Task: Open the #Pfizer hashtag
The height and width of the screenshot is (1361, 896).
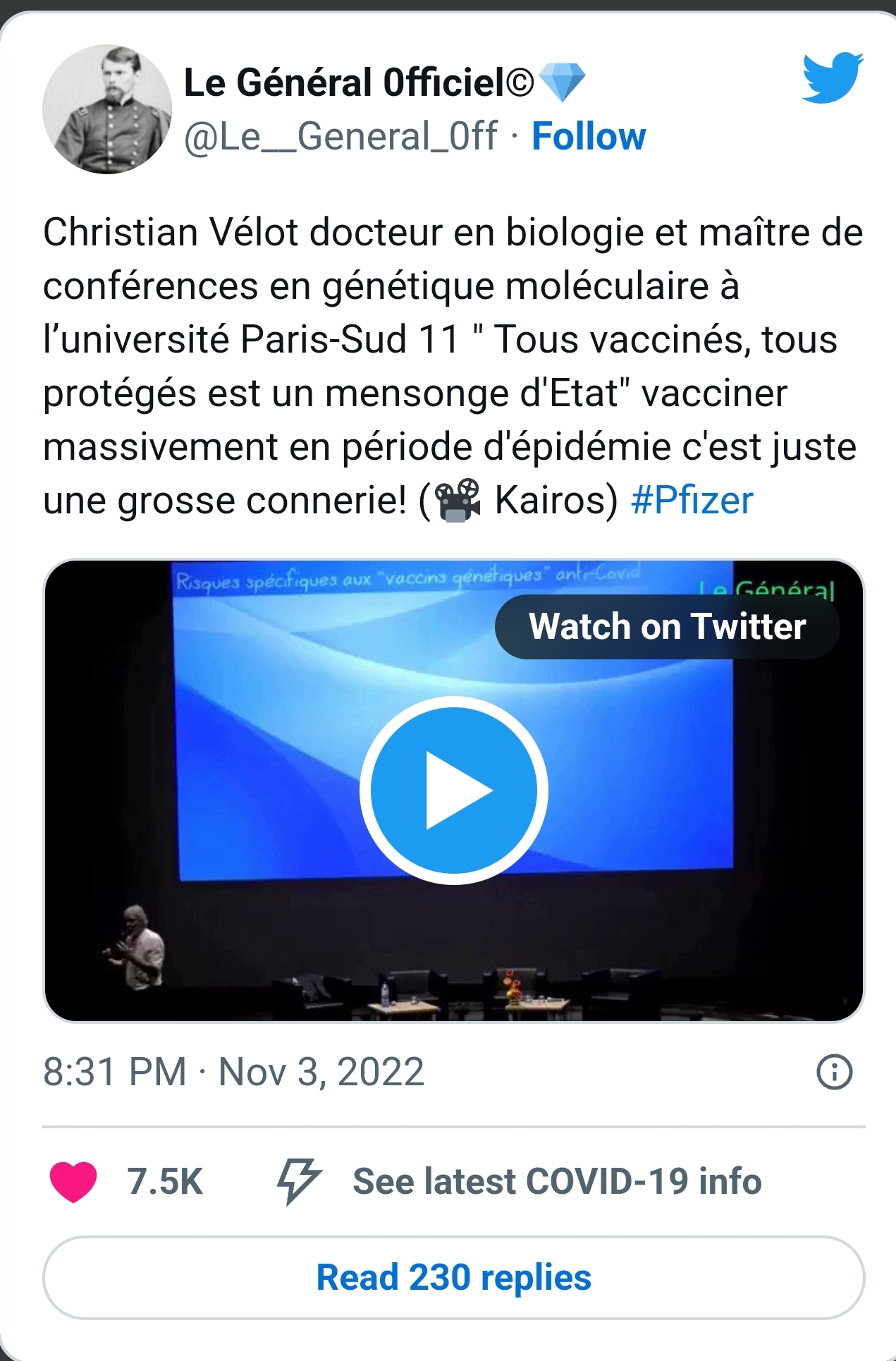Action: pyautogui.click(x=692, y=501)
